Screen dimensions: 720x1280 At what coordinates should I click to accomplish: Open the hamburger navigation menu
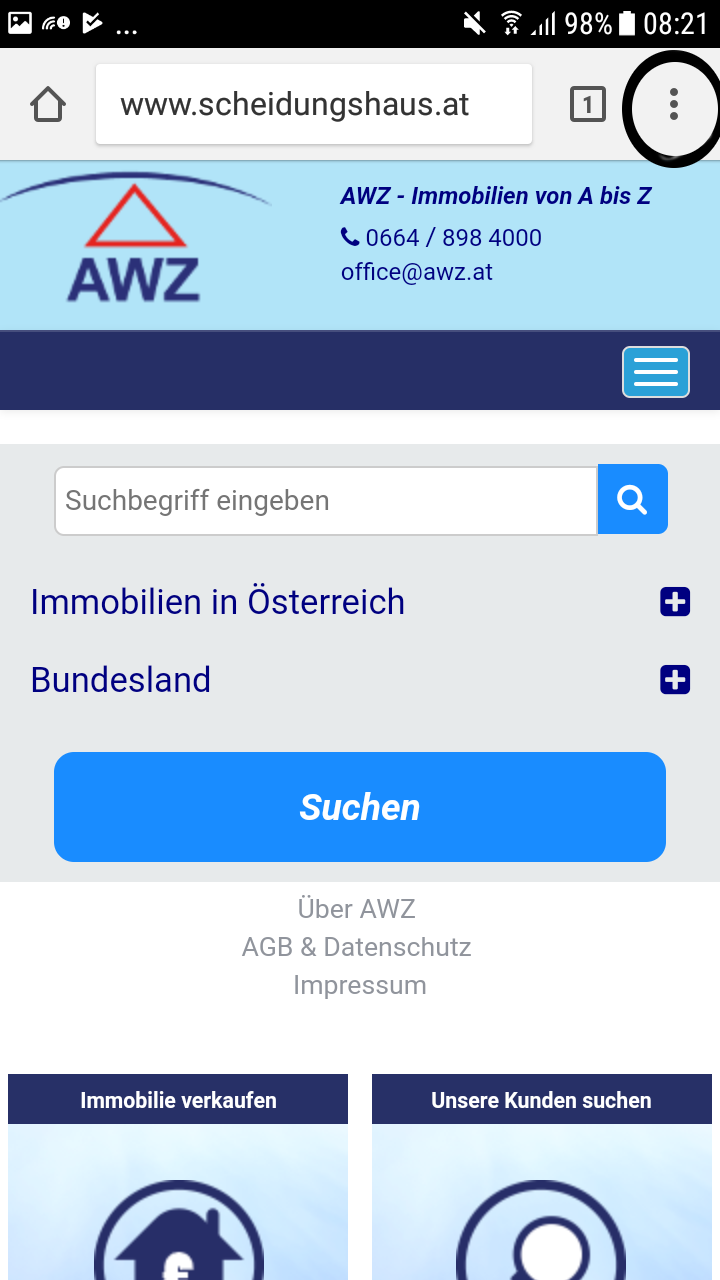coord(656,372)
